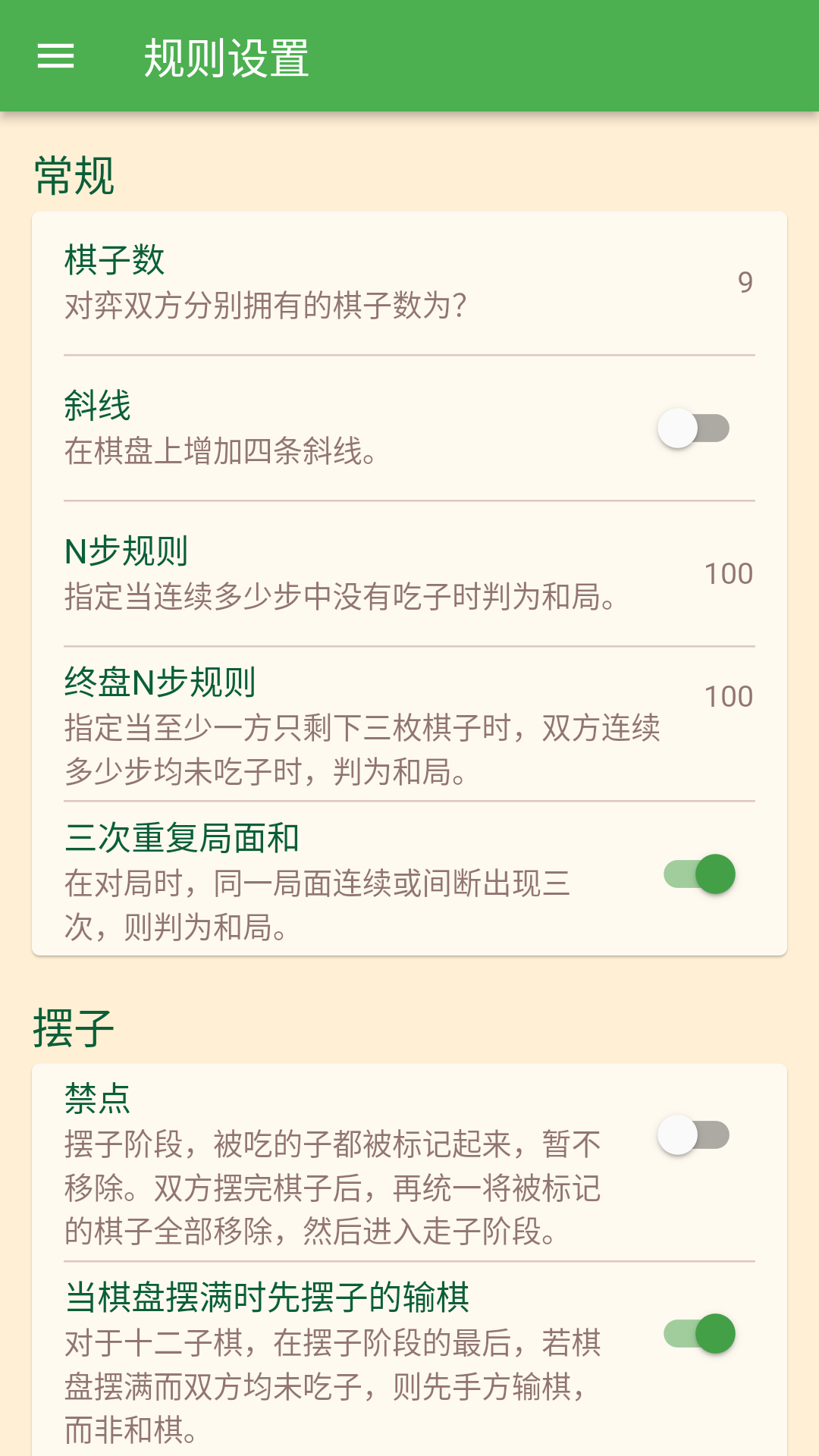This screenshot has width=819, height=1456.
Task: Turn off 三次重复局面和 switch
Action: [x=699, y=874]
